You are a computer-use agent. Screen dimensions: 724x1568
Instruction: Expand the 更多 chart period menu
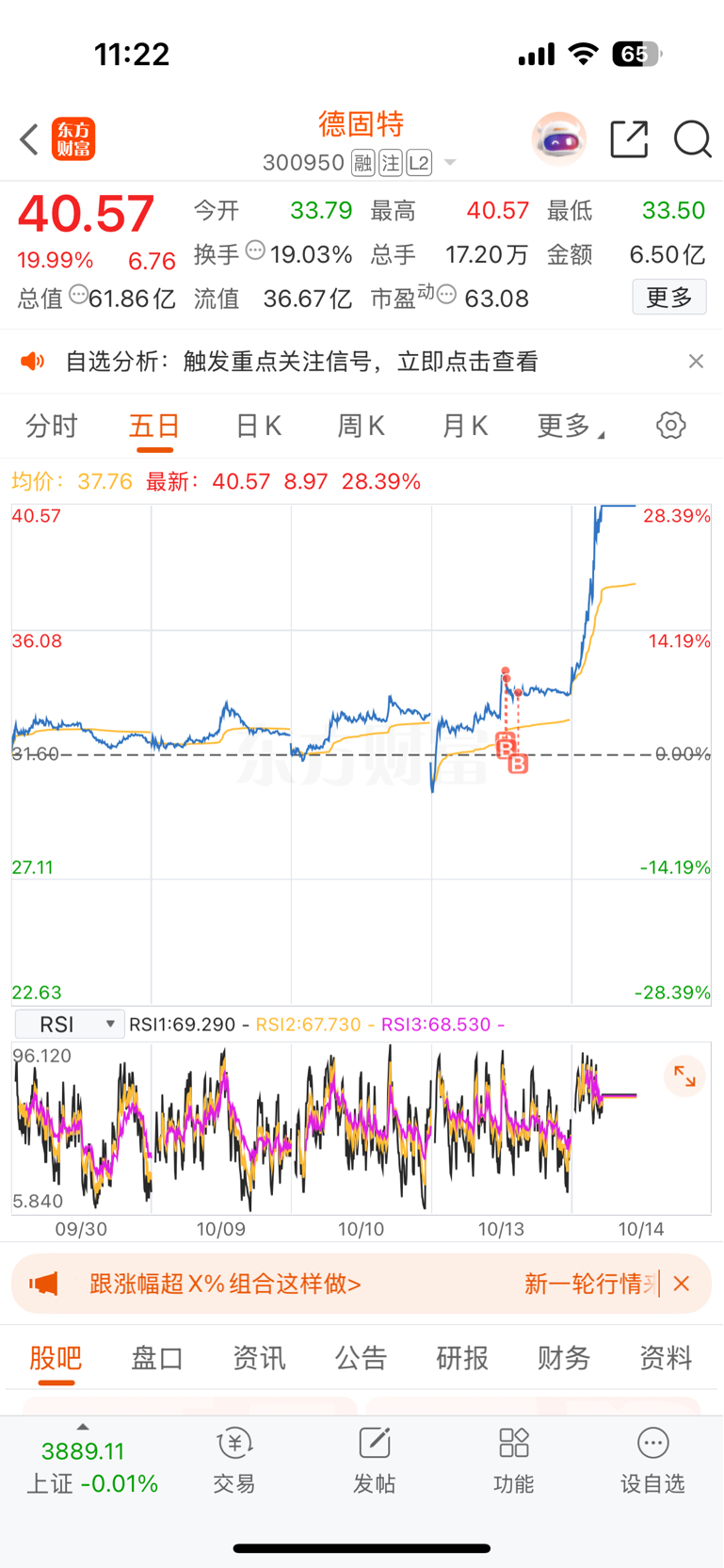[569, 427]
